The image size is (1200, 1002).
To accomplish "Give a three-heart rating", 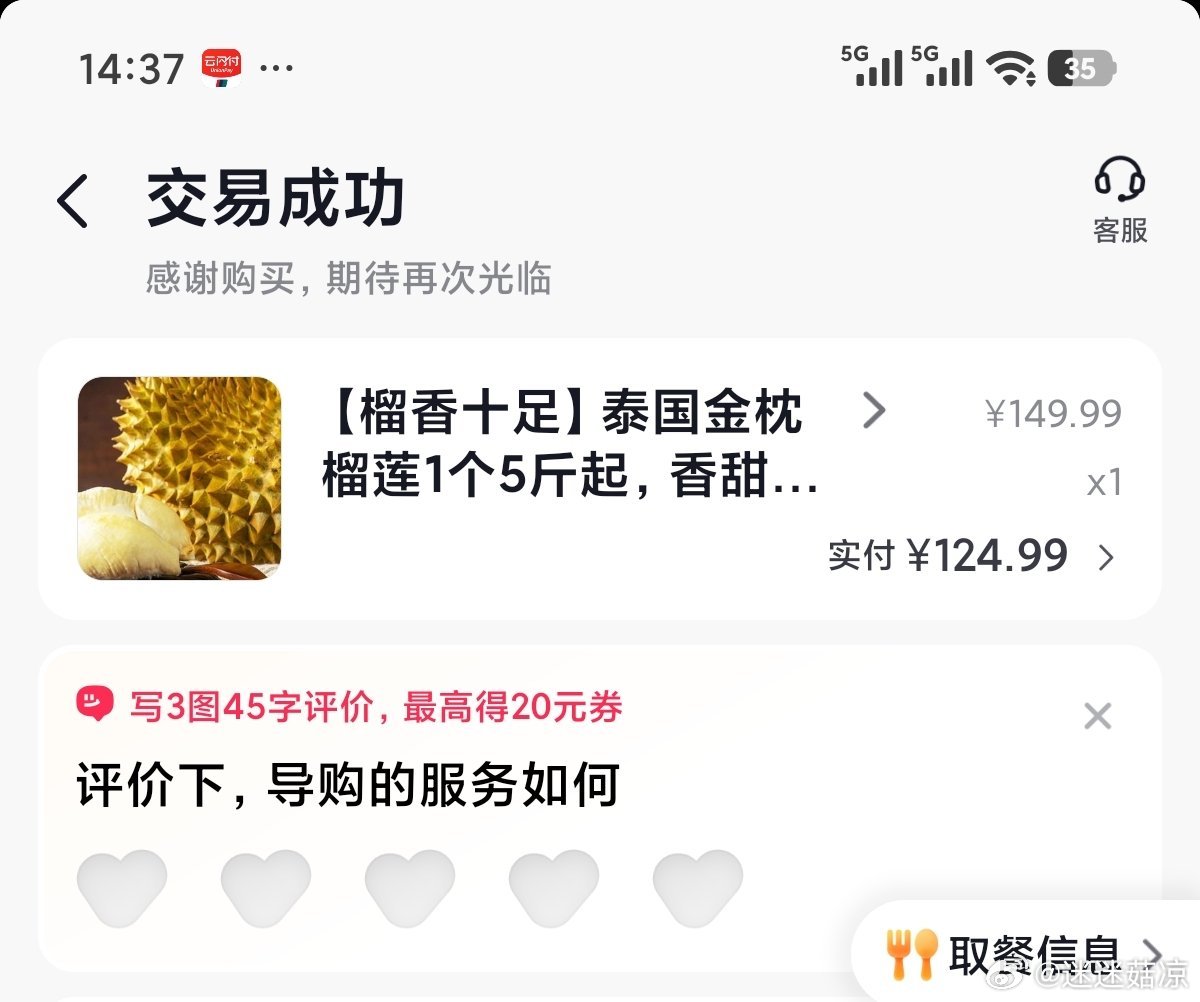I will coord(410,887).
